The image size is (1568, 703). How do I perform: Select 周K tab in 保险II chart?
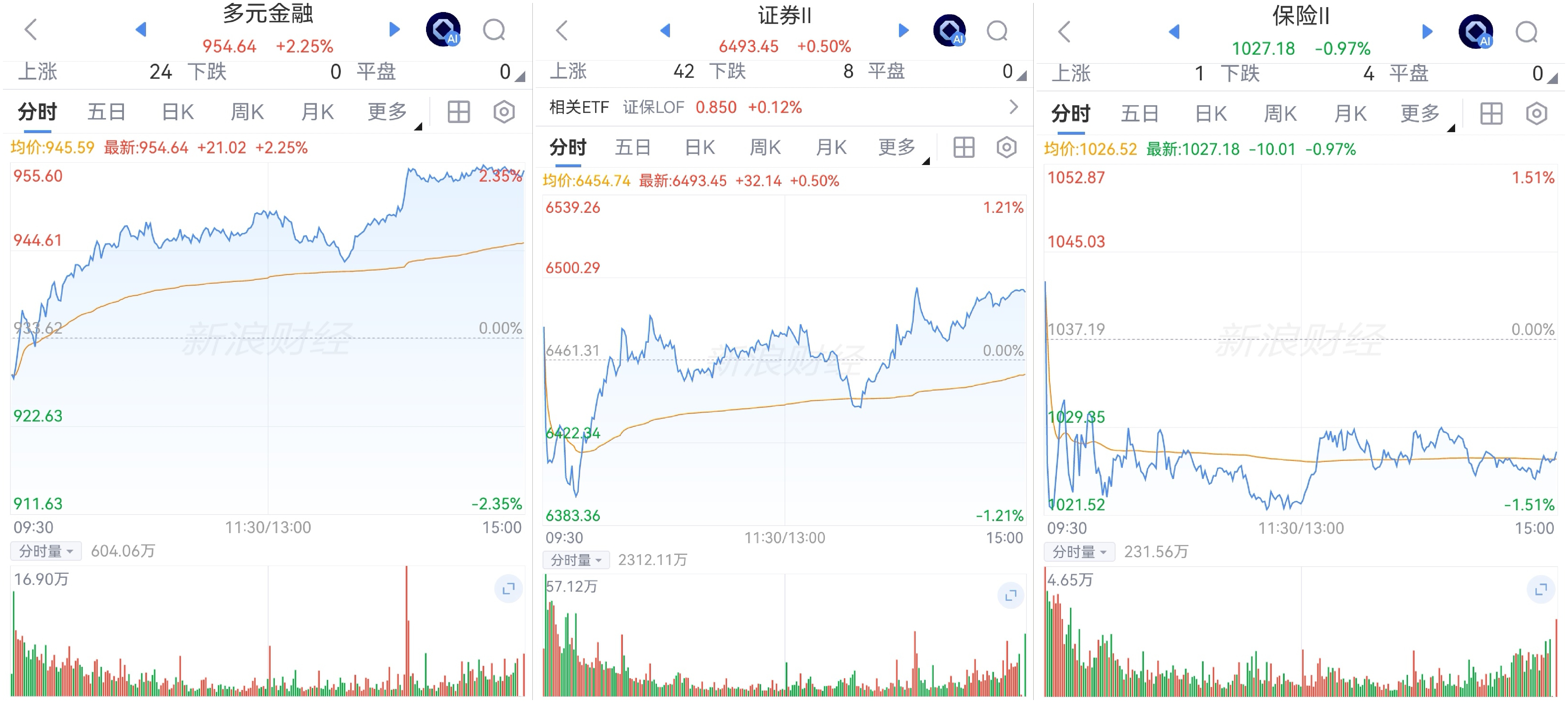[x=1281, y=114]
